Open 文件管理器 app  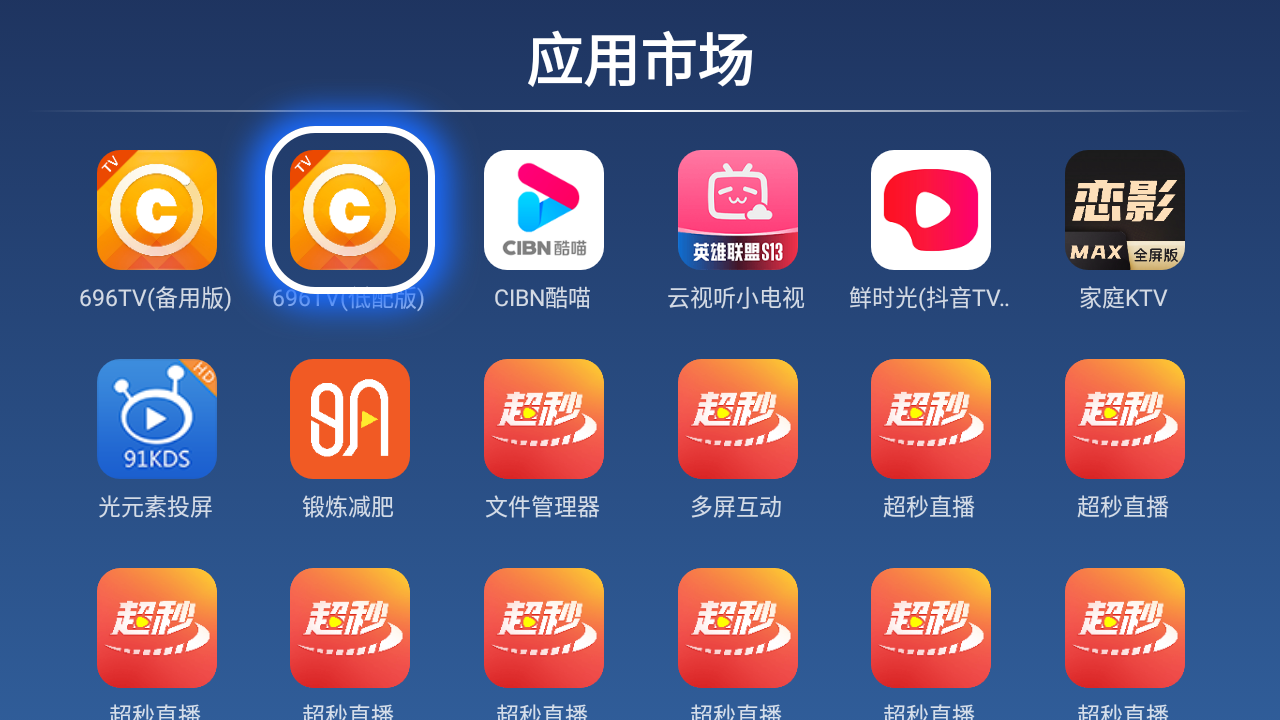[544, 419]
